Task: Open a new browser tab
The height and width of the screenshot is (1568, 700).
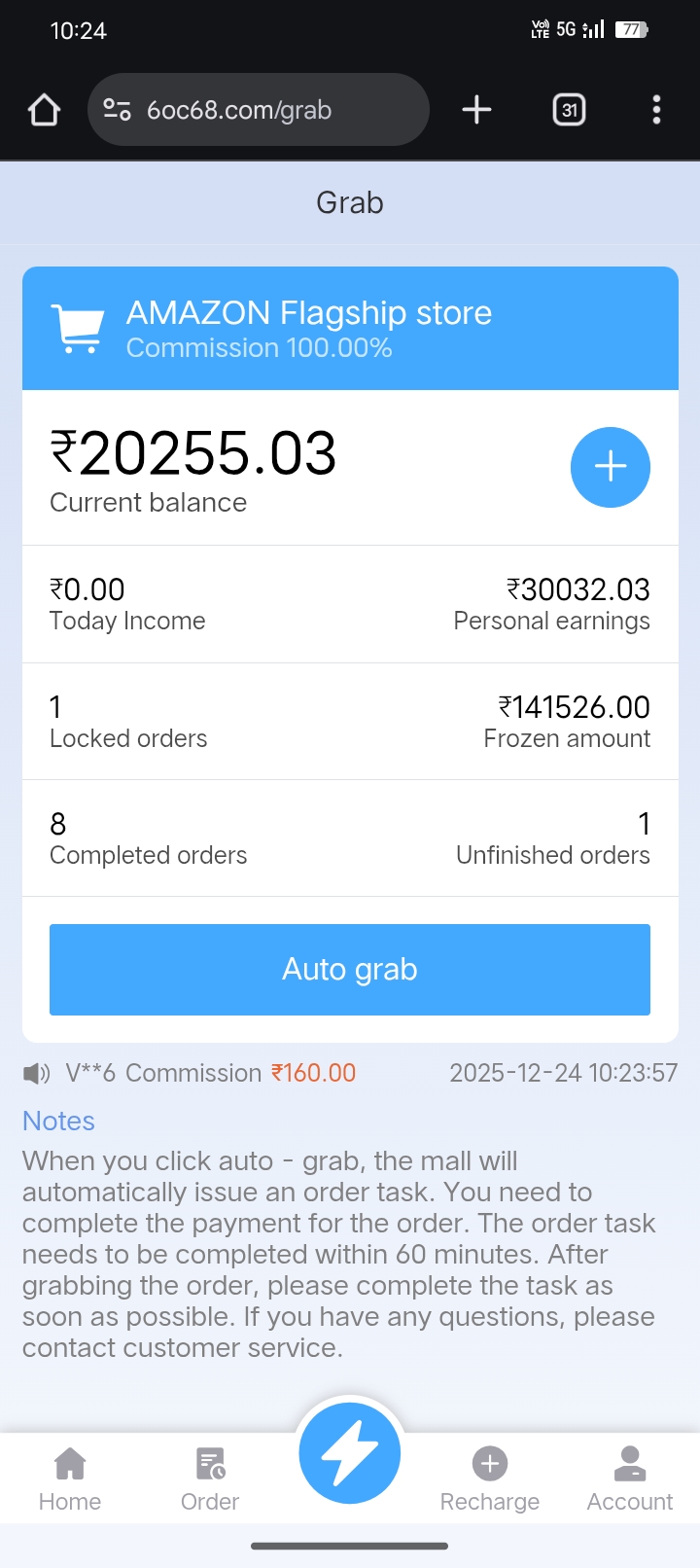Action: coord(476,110)
